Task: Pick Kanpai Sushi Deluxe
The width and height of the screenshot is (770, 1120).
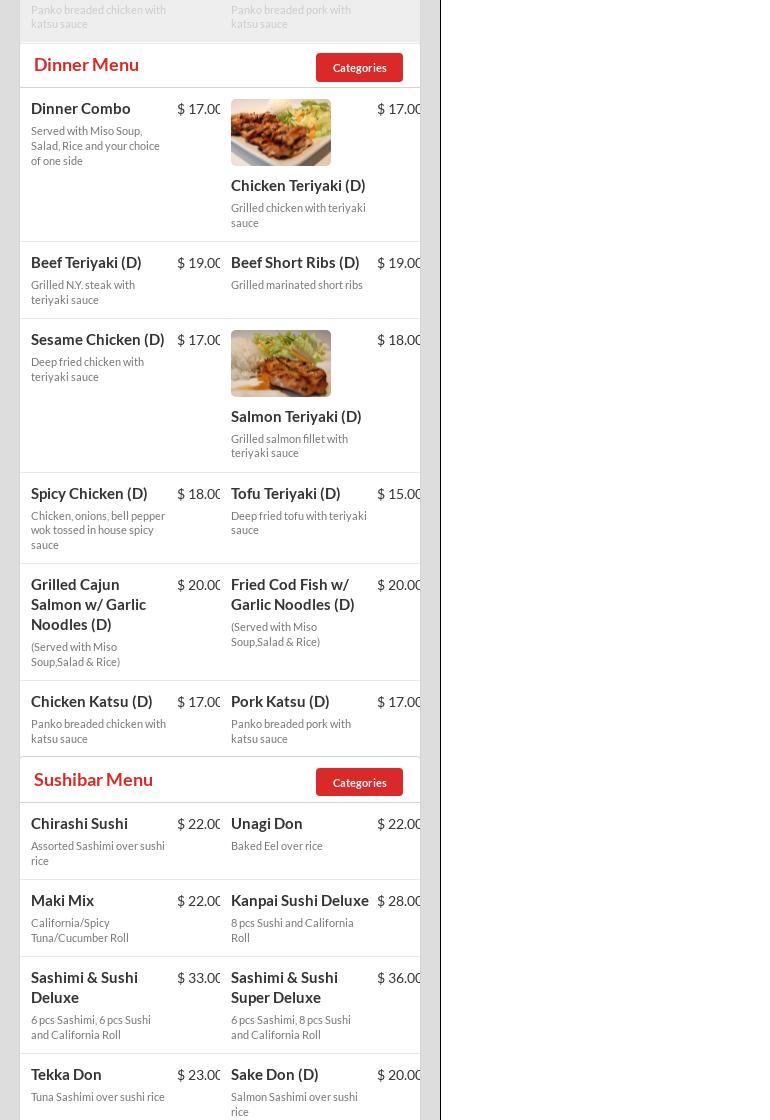Action: point(300,901)
